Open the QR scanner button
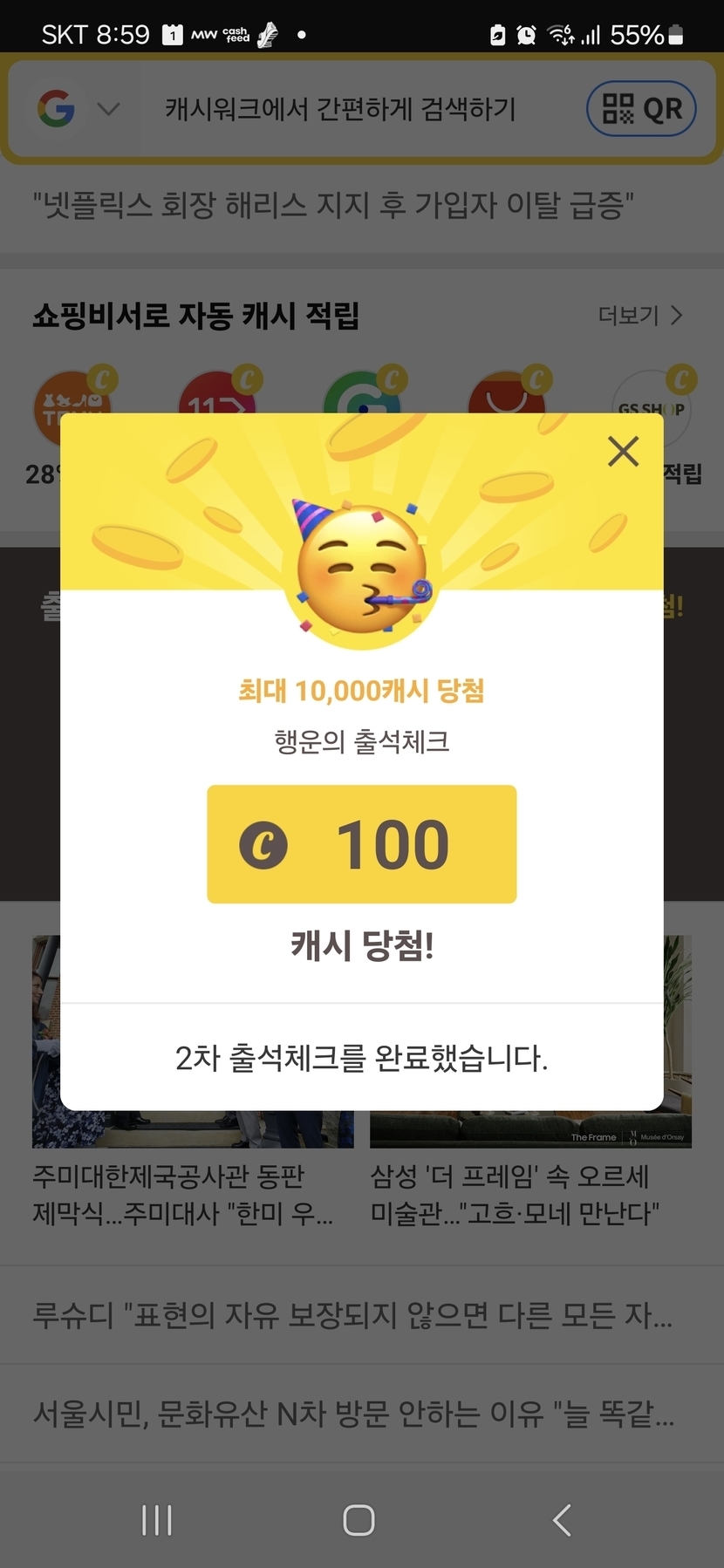 [641, 109]
